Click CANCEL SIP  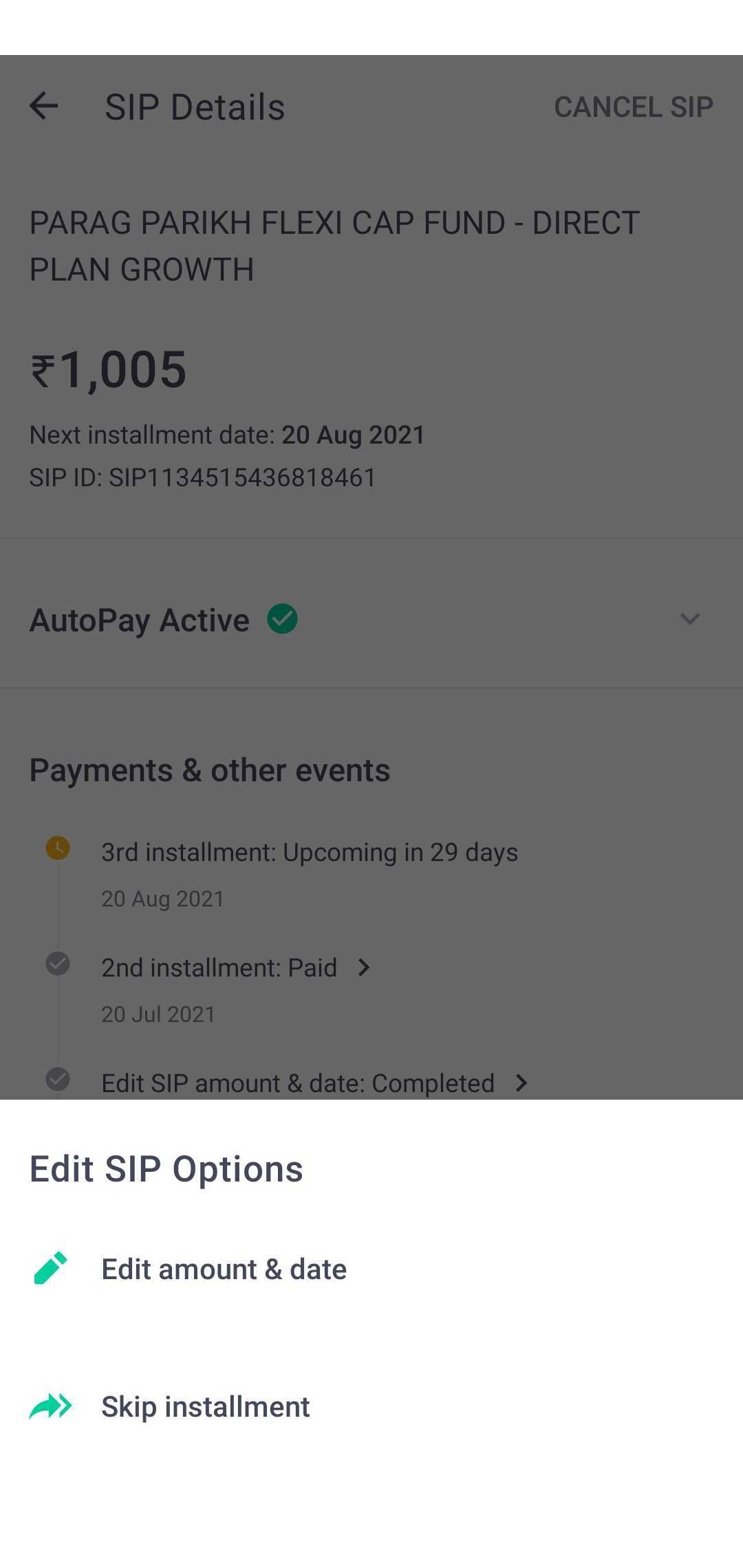click(x=633, y=107)
